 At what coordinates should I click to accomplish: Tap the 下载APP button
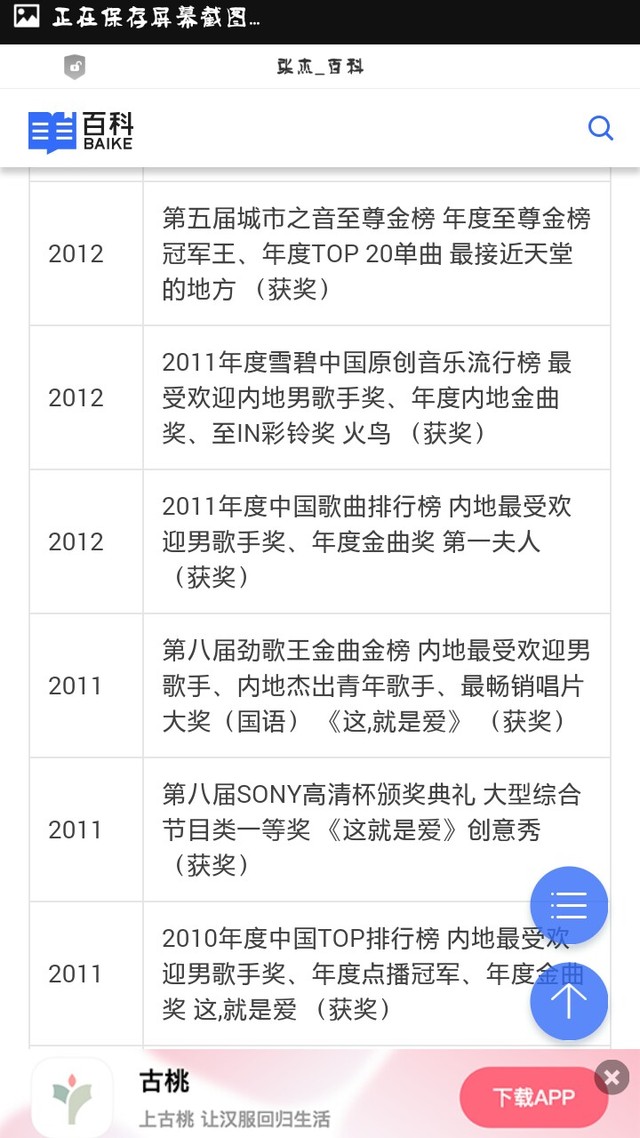point(533,1097)
